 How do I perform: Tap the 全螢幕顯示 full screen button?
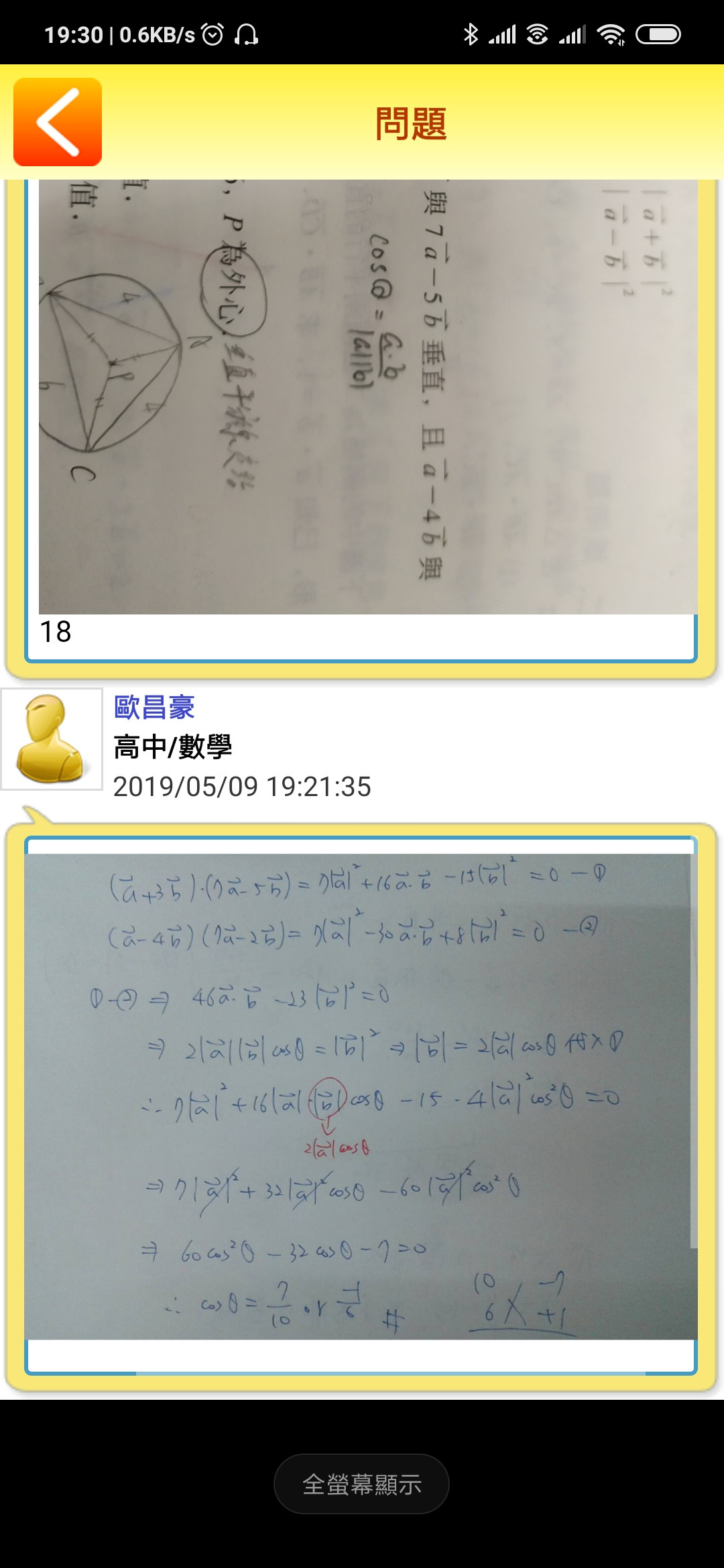(x=361, y=1484)
